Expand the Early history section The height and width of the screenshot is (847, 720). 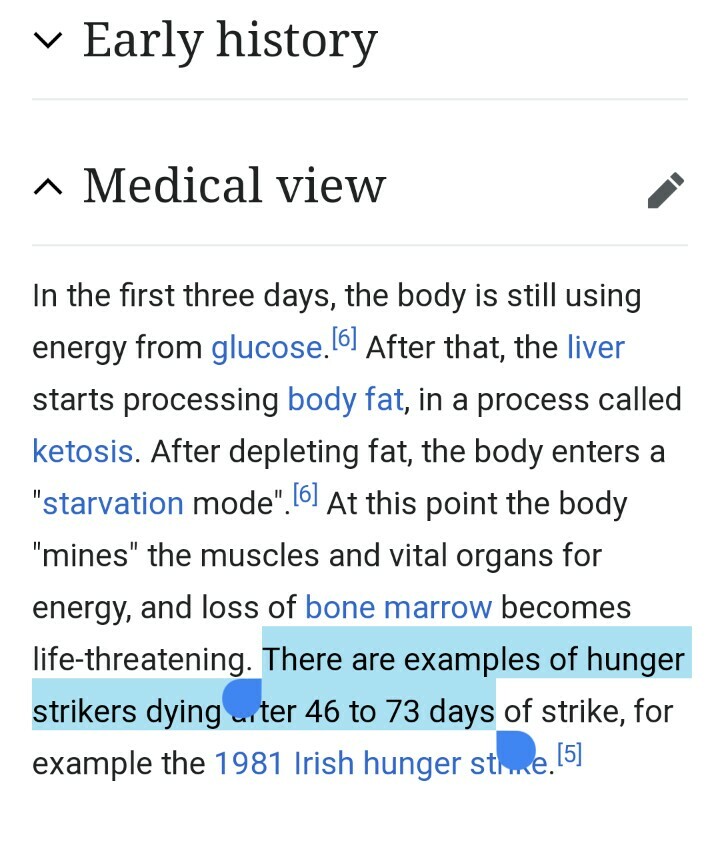point(48,40)
